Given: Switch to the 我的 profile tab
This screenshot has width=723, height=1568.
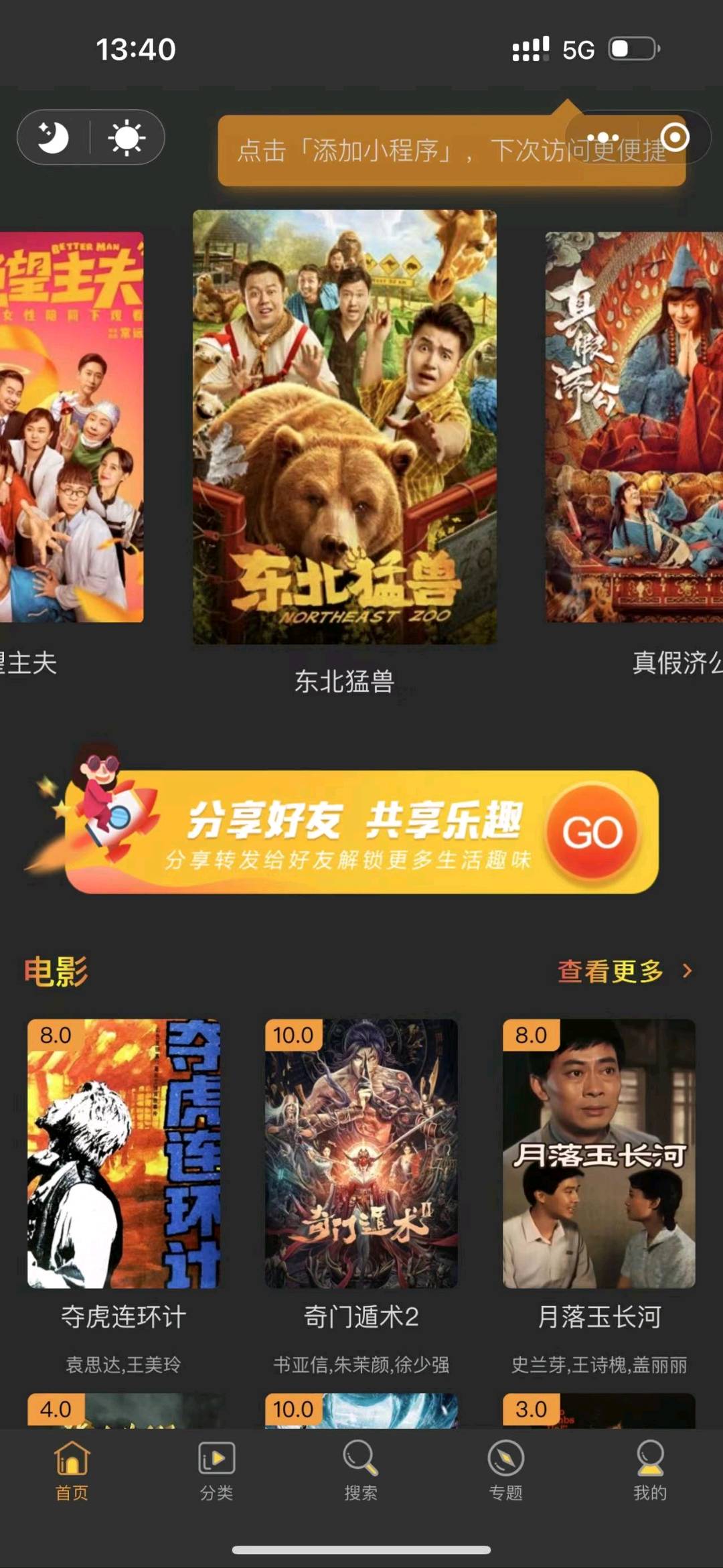Looking at the screenshot, I should [650, 1471].
